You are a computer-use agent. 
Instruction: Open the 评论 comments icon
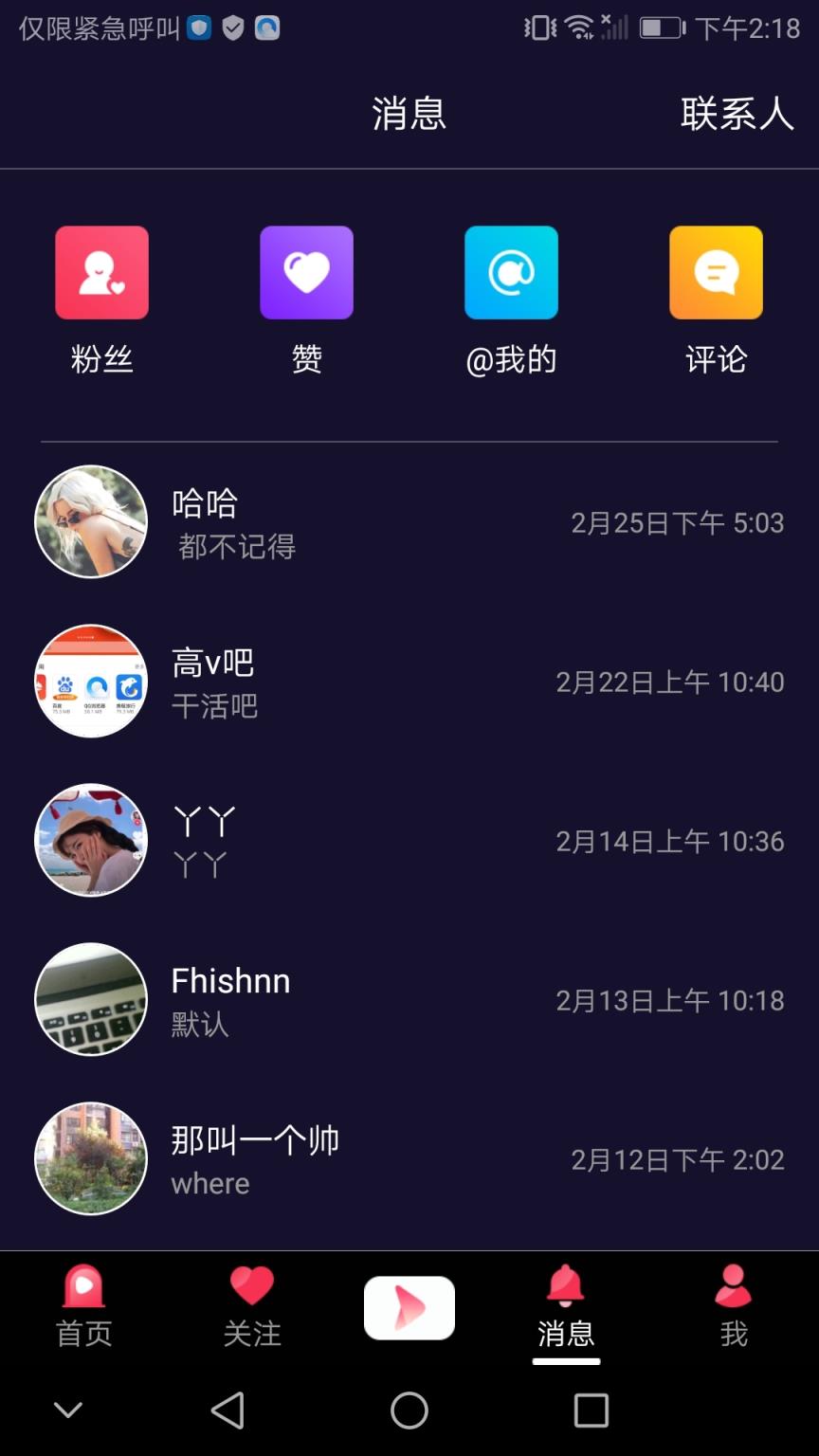coord(716,272)
